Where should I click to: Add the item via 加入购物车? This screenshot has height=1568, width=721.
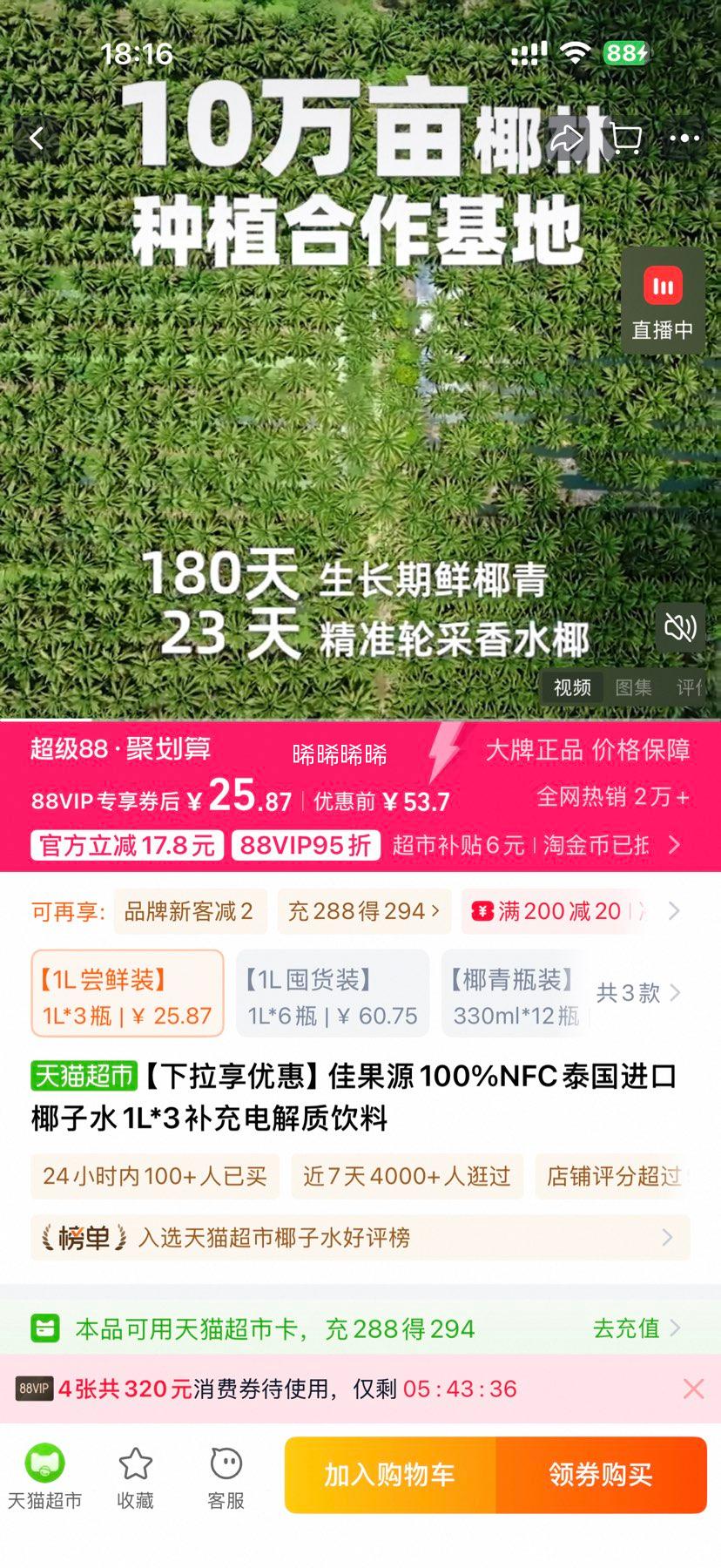390,1475
